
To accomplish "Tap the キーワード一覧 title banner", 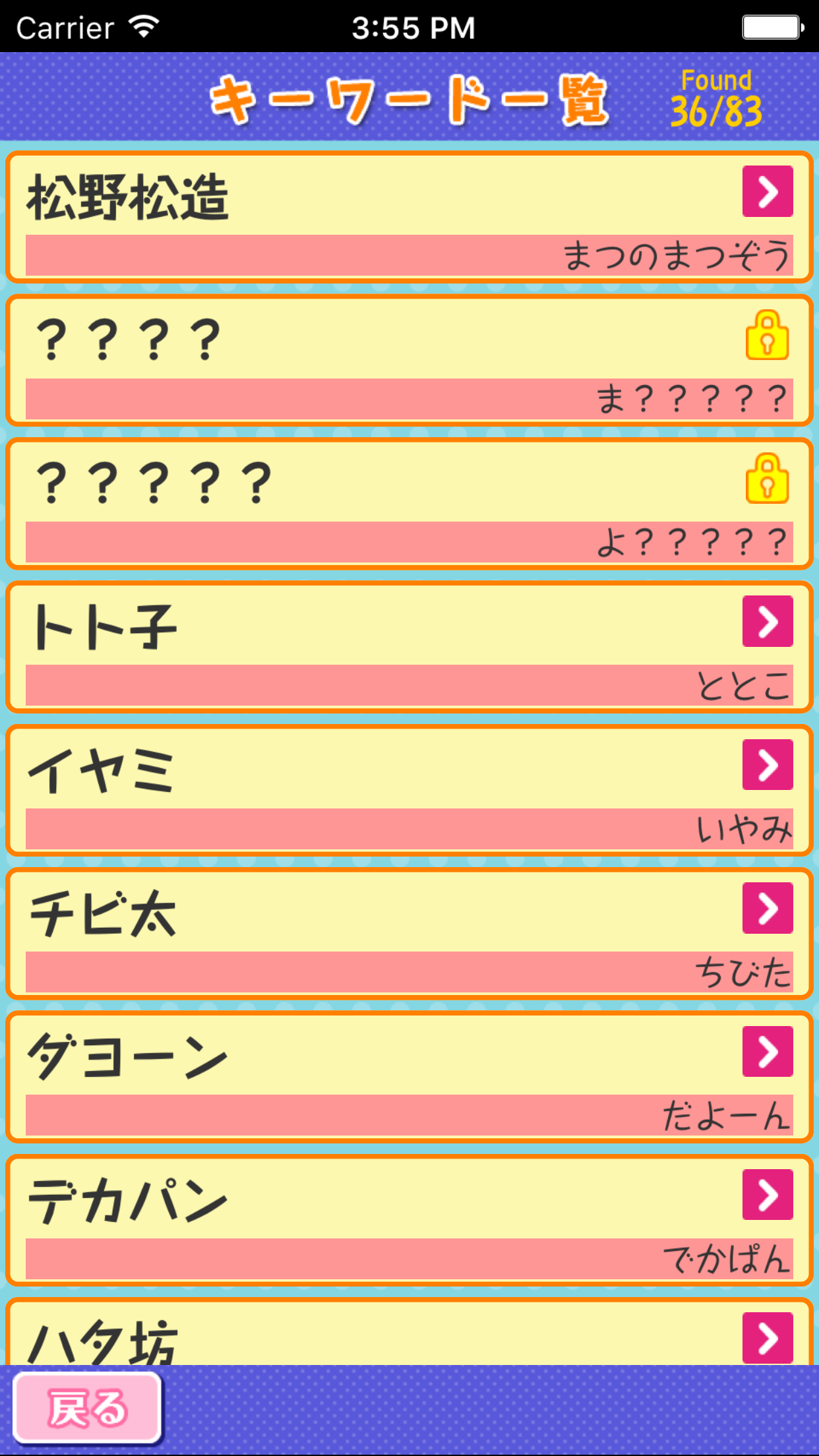I will [x=409, y=99].
